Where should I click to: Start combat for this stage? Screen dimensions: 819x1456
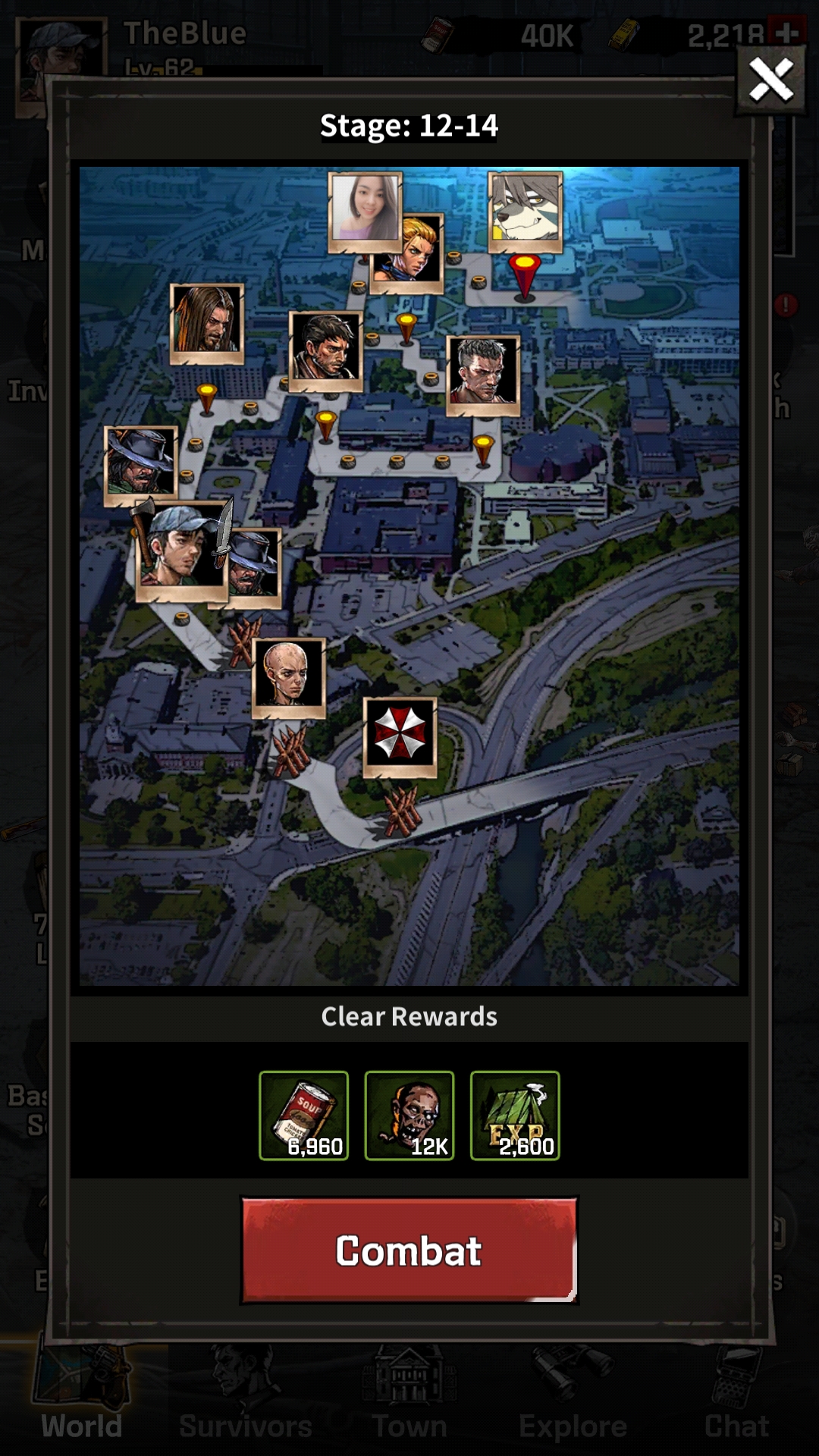(409, 1250)
